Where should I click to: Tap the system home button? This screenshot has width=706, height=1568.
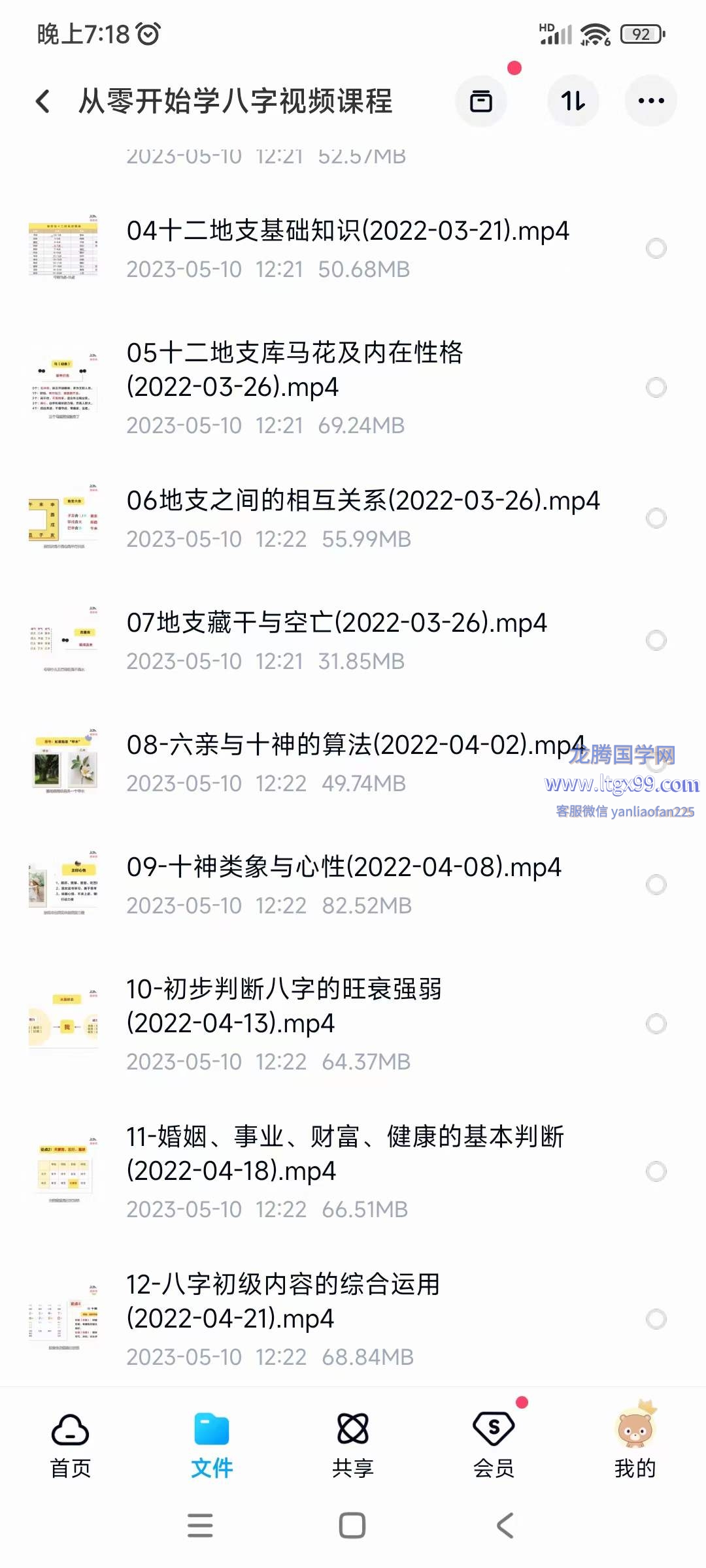tap(352, 1526)
